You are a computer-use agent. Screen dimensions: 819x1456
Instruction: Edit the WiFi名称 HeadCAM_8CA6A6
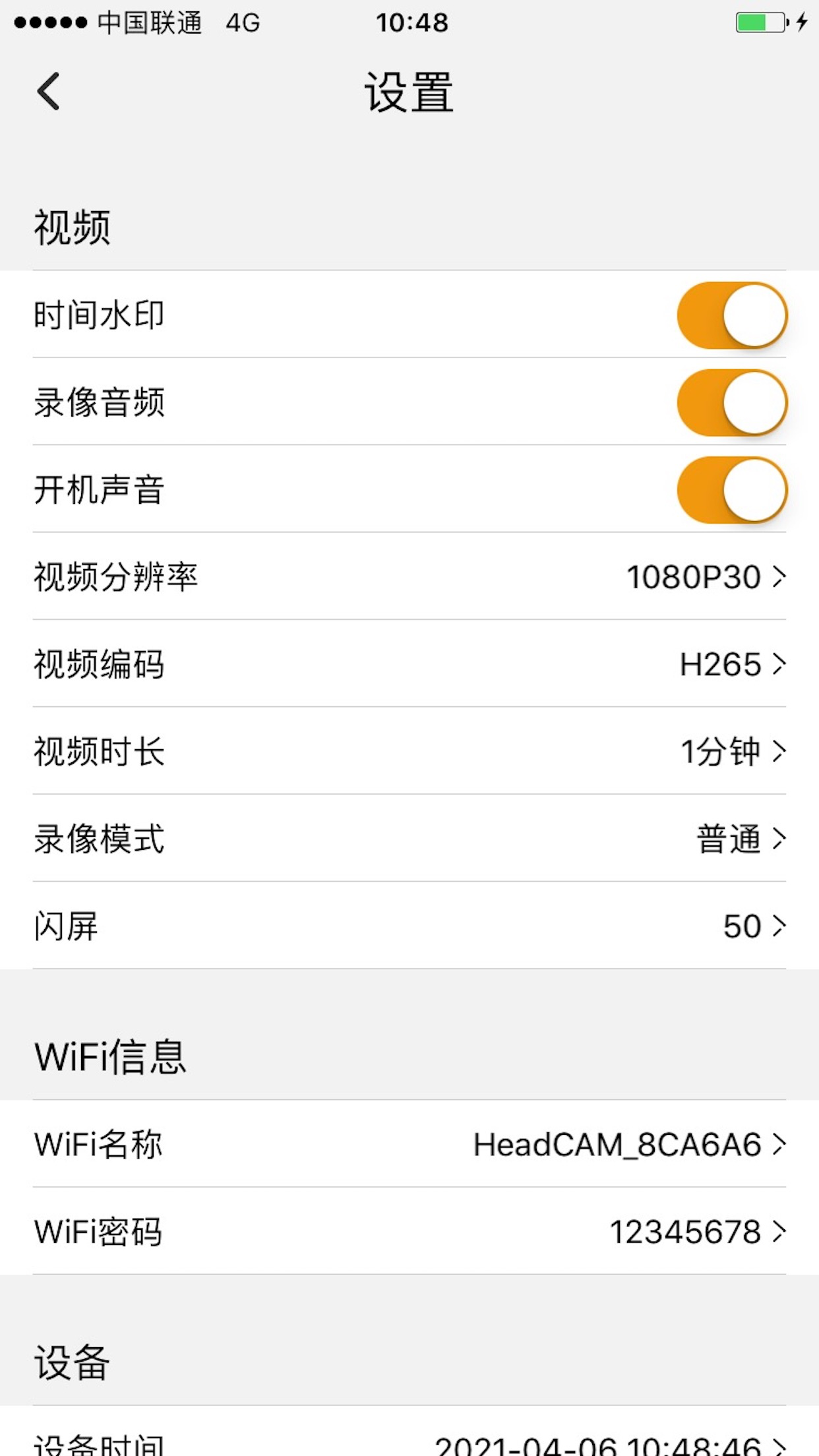(409, 1145)
